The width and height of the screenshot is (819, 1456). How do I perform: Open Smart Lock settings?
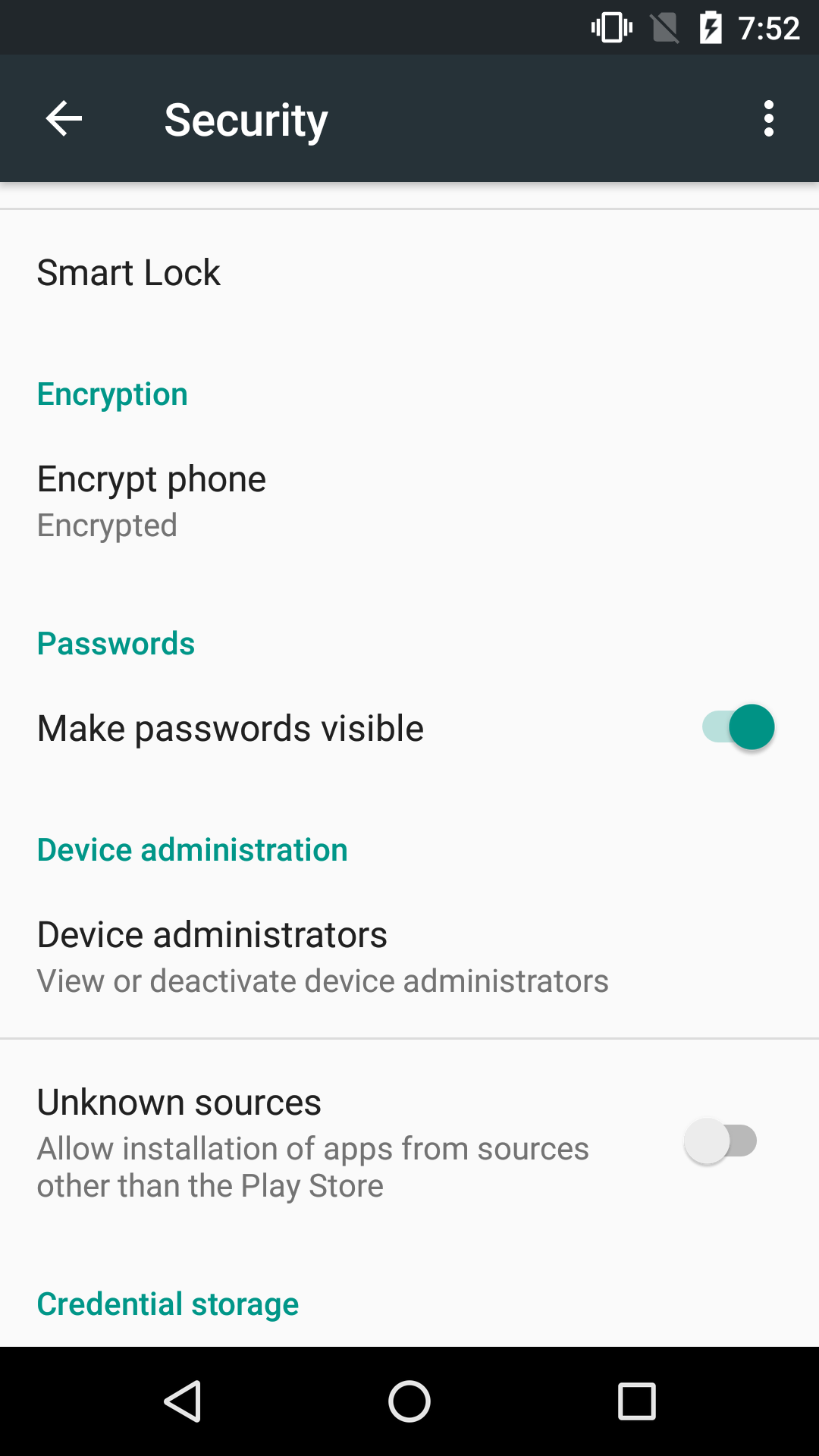tap(129, 273)
